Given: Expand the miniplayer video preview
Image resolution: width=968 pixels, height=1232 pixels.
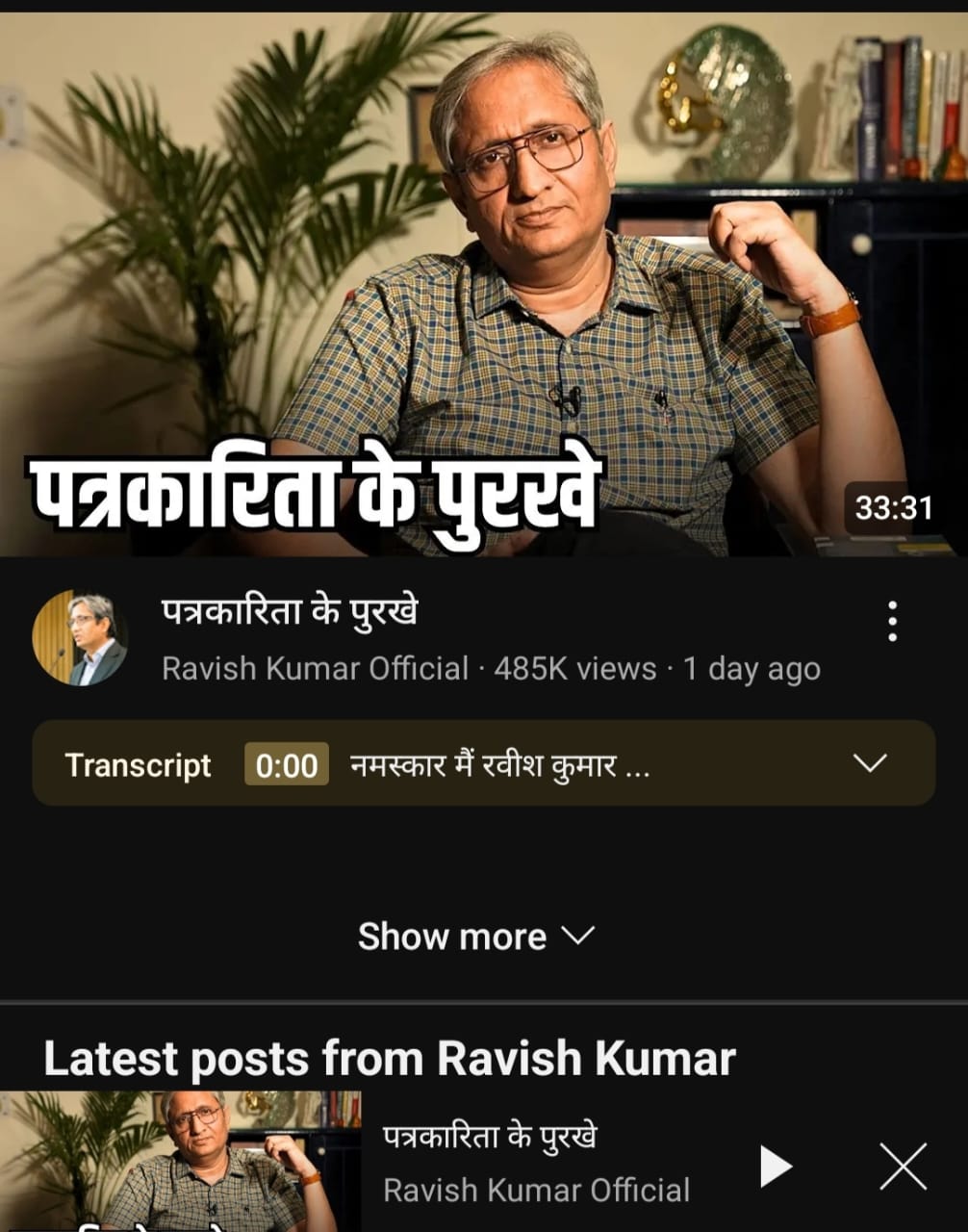Looking at the screenshot, I should pos(181,1161).
